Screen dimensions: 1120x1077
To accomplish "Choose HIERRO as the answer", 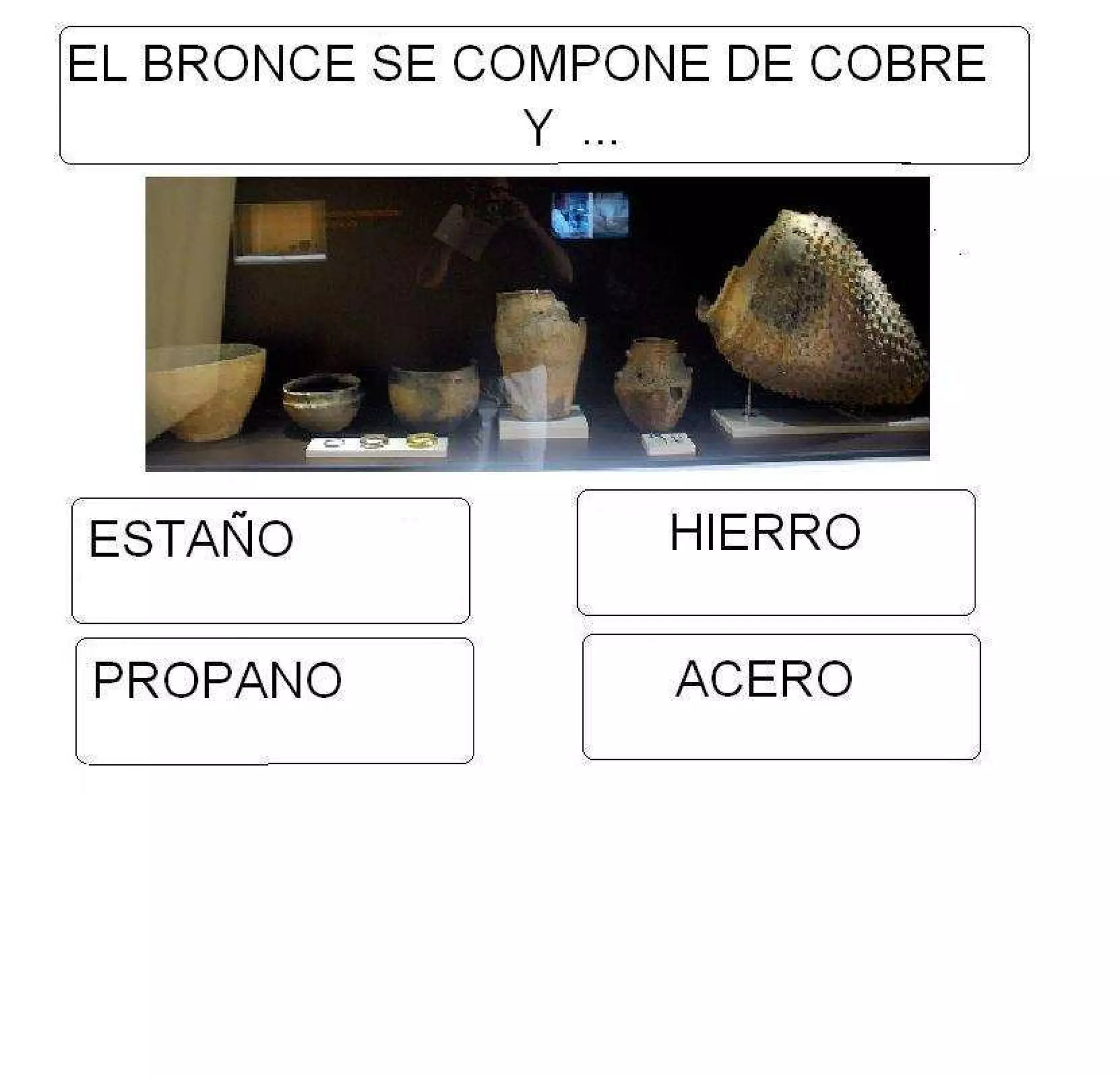I will tap(775, 552).
